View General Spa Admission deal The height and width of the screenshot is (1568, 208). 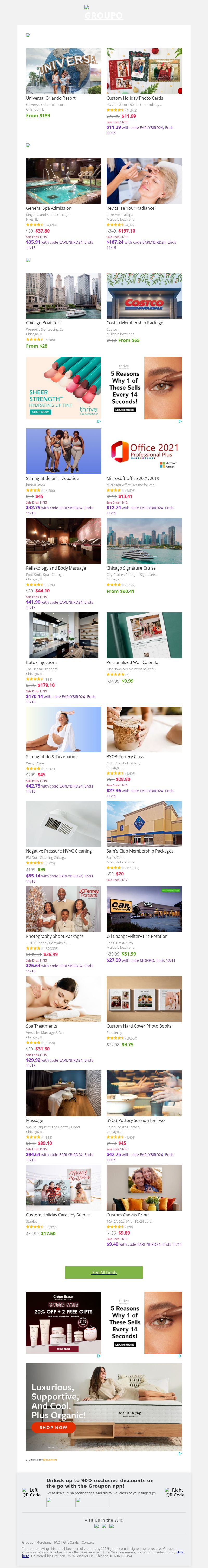click(x=63, y=181)
